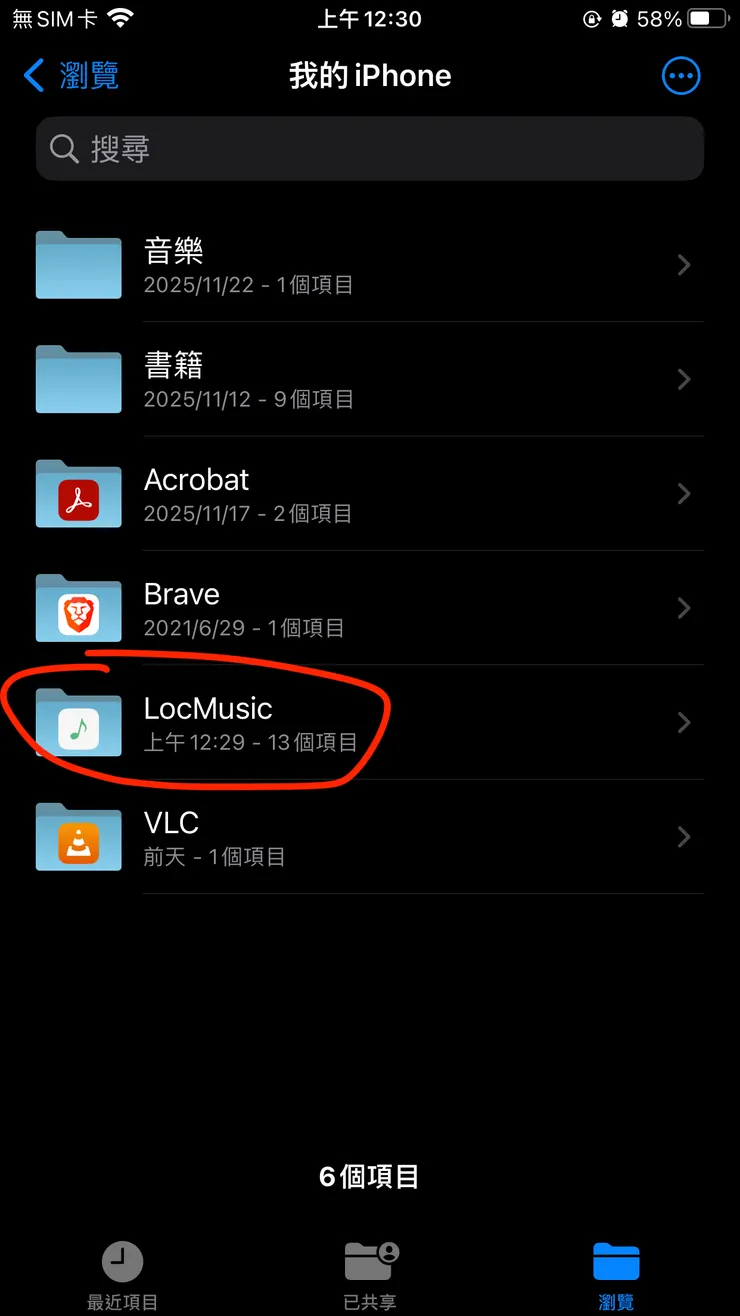Open the VLC folder with cone icon
Image resolution: width=740 pixels, height=1316 pixels.
(x=78, y=837)
